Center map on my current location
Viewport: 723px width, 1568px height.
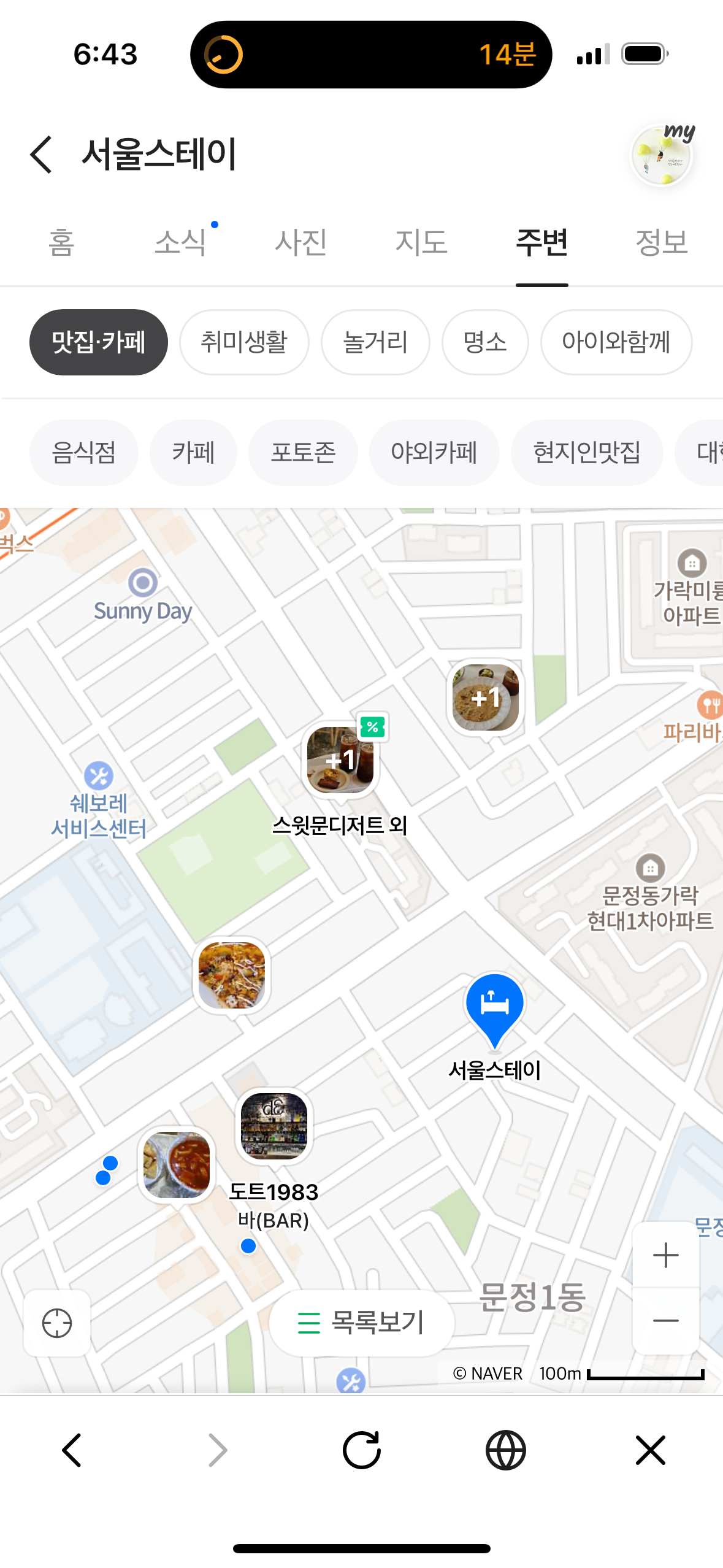[57, 1323]
